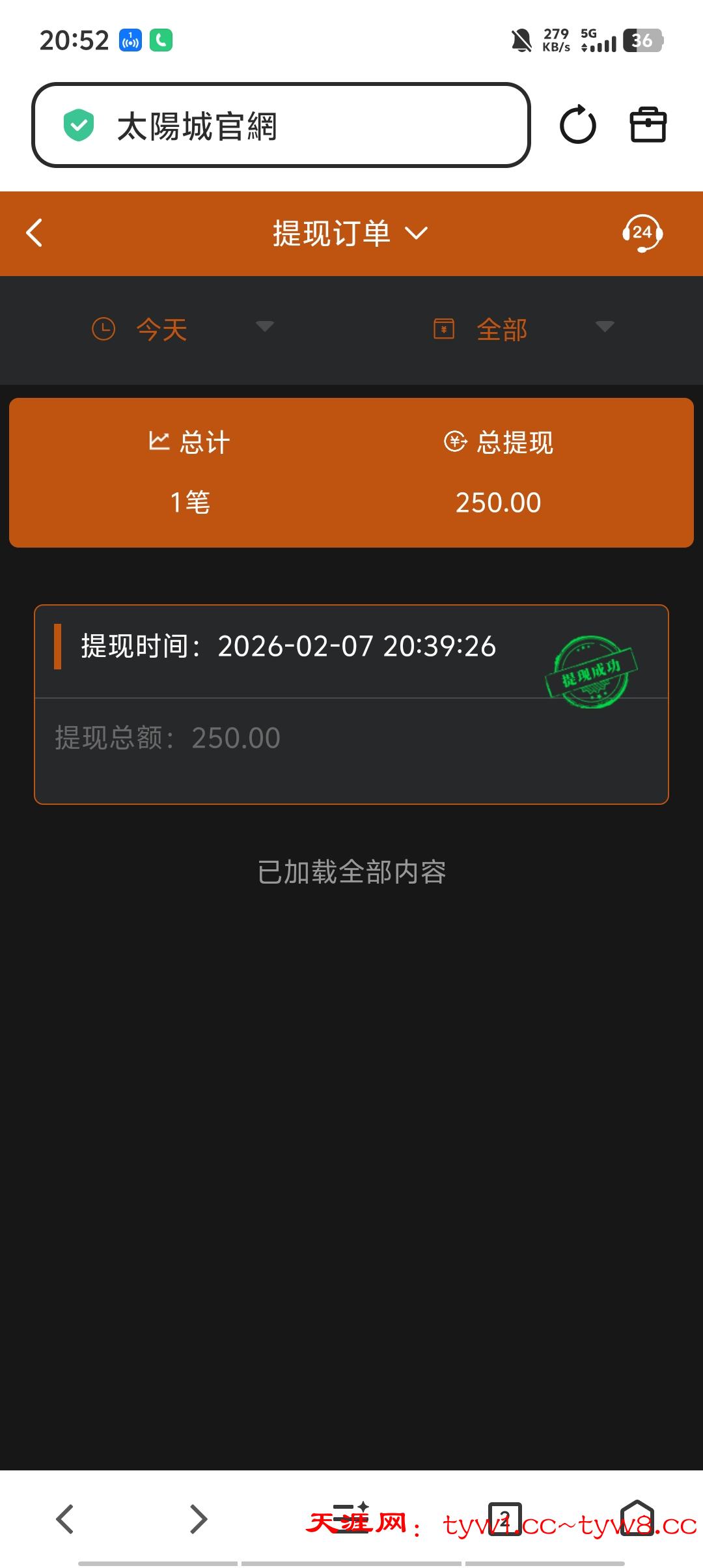The image size is (703, 1568).
Task: Click the chart icon beside 总计
Action: coord(160,442)
